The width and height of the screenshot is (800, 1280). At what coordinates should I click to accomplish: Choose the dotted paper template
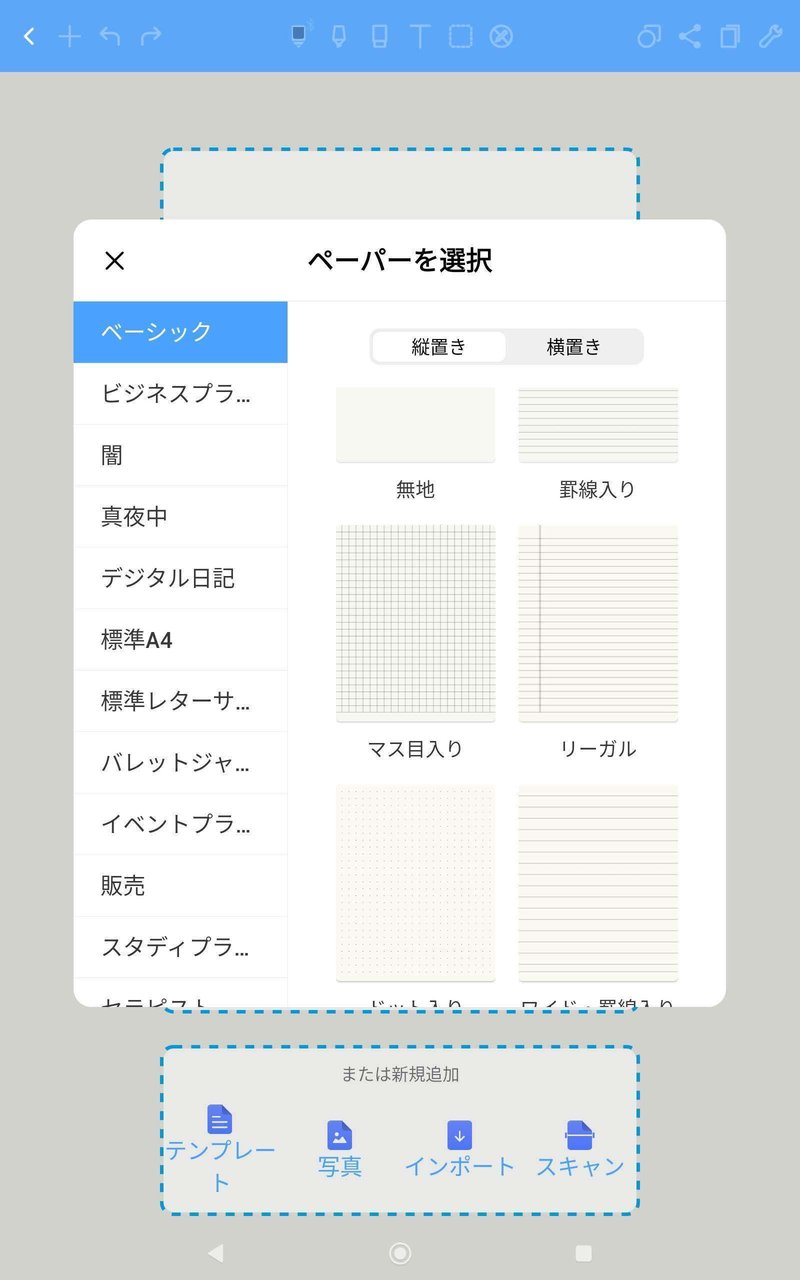[416, 883]
